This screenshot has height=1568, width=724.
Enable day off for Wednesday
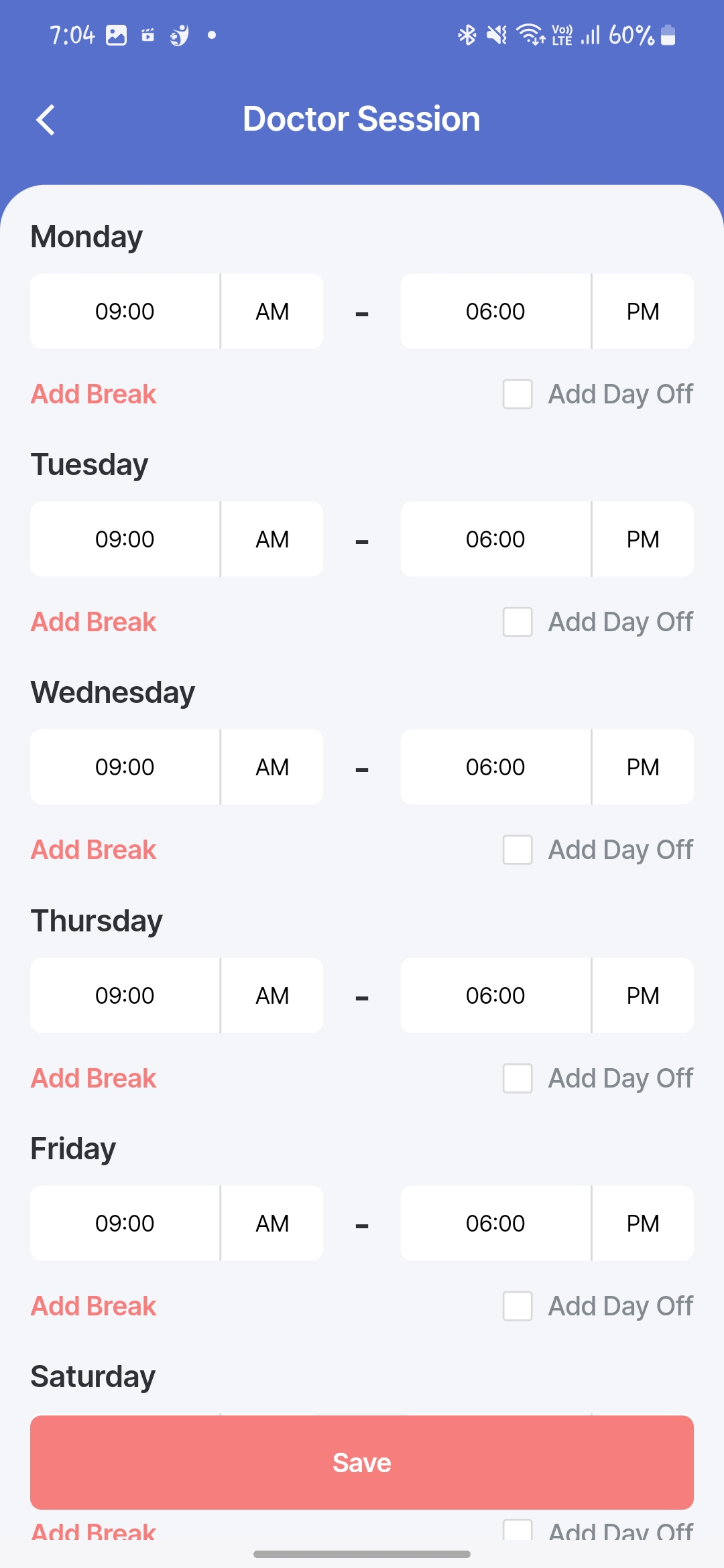pos(518,850)
